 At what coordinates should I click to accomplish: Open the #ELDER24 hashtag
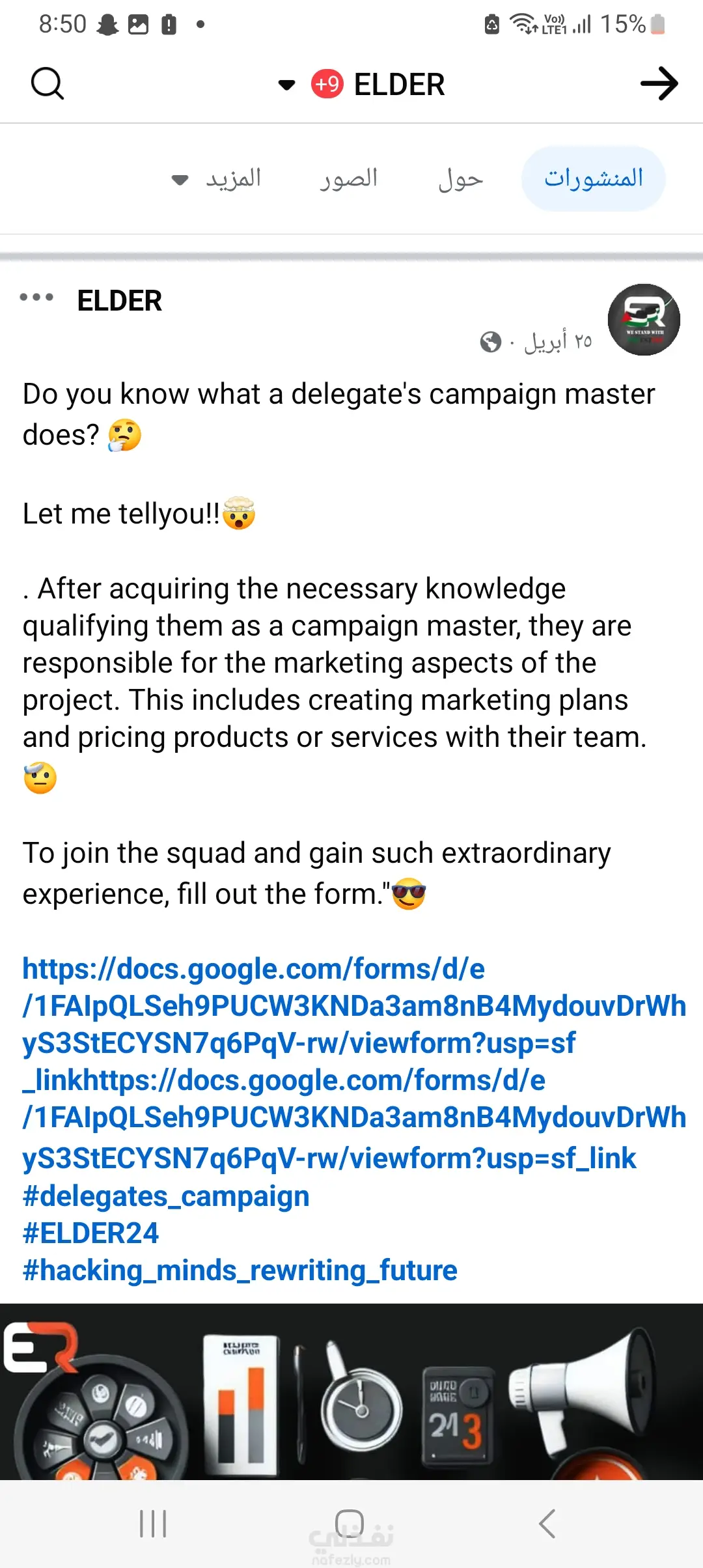coord(91,1233)
